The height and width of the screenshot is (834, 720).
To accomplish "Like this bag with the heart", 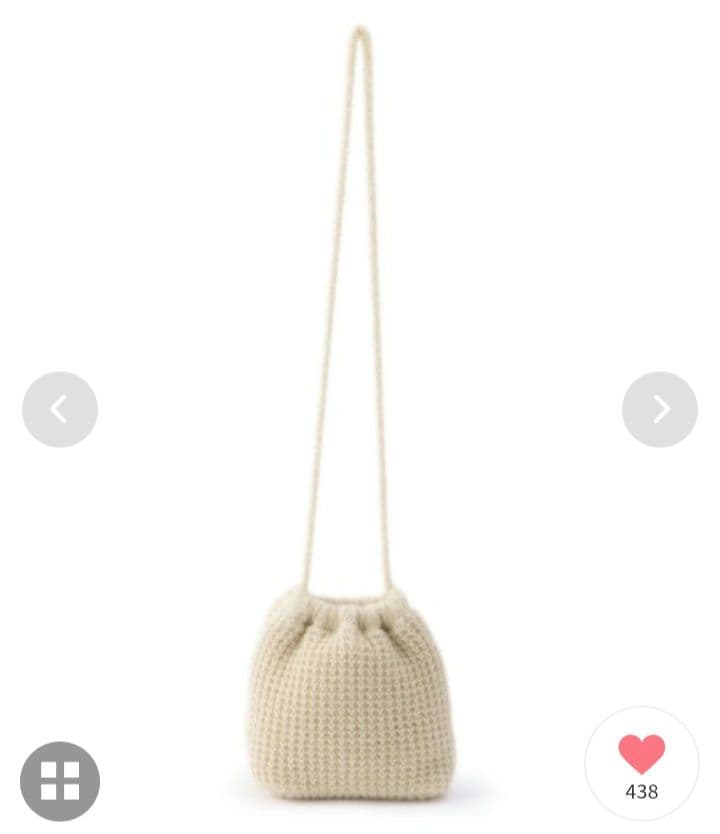I will click(x=641, y=755).
